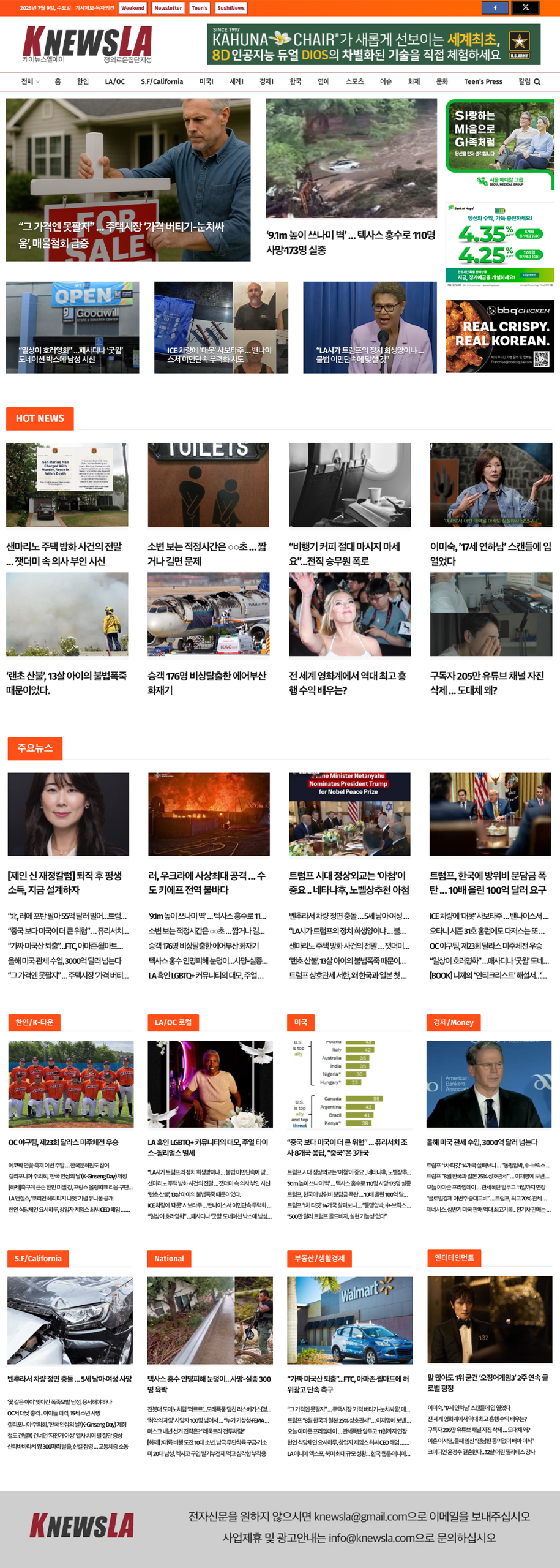The image size is (560, 1568).
Task: Open the Newsletter button
Action: pos(168,8)
